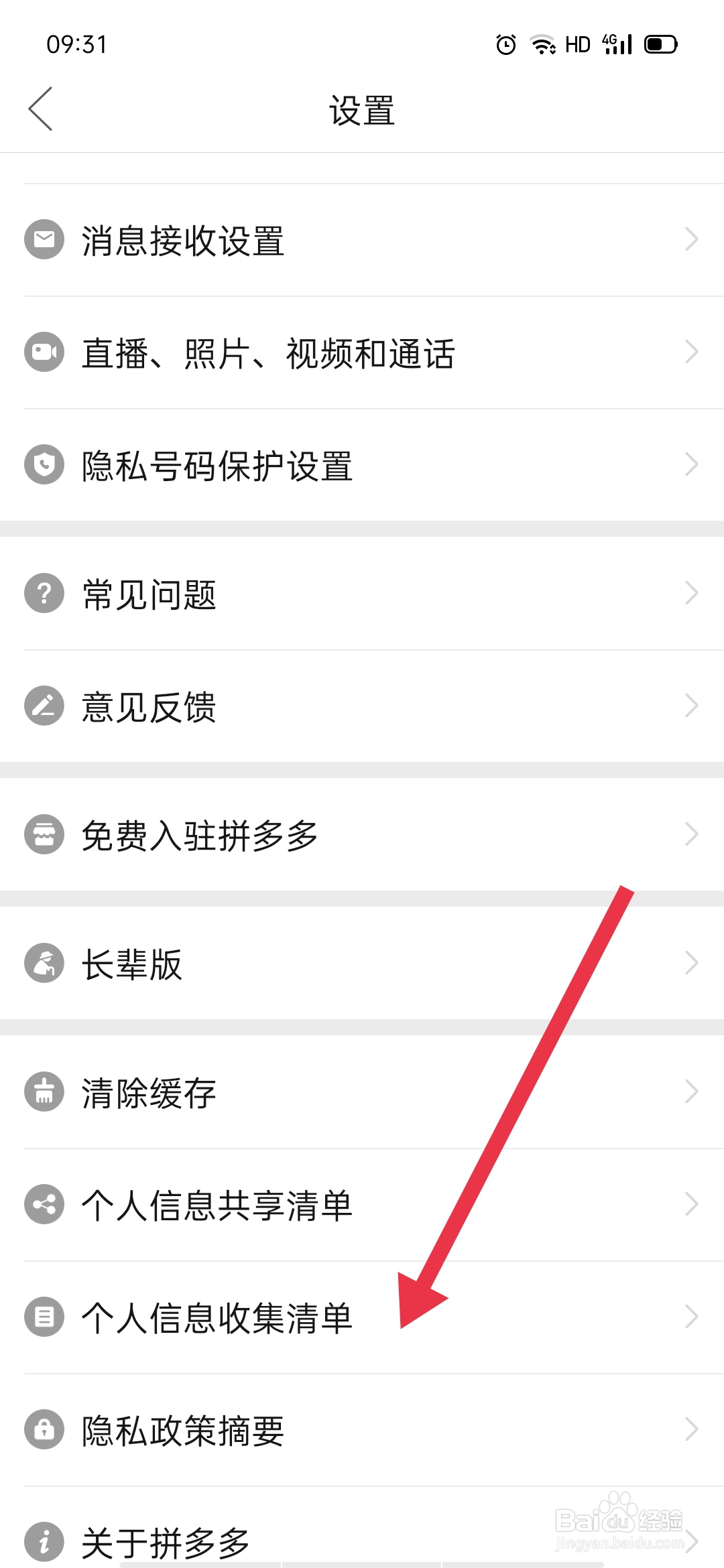This screenshot has height=1568, width=724.
Task: Tap the share icon next to 个人信息共享清单
Action: click(44, 1204)
